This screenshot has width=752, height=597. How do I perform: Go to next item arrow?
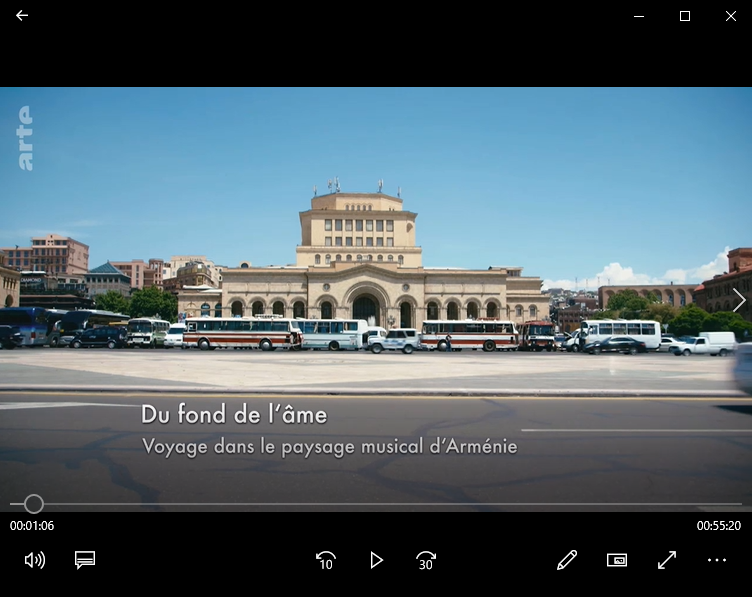[738, 300]
